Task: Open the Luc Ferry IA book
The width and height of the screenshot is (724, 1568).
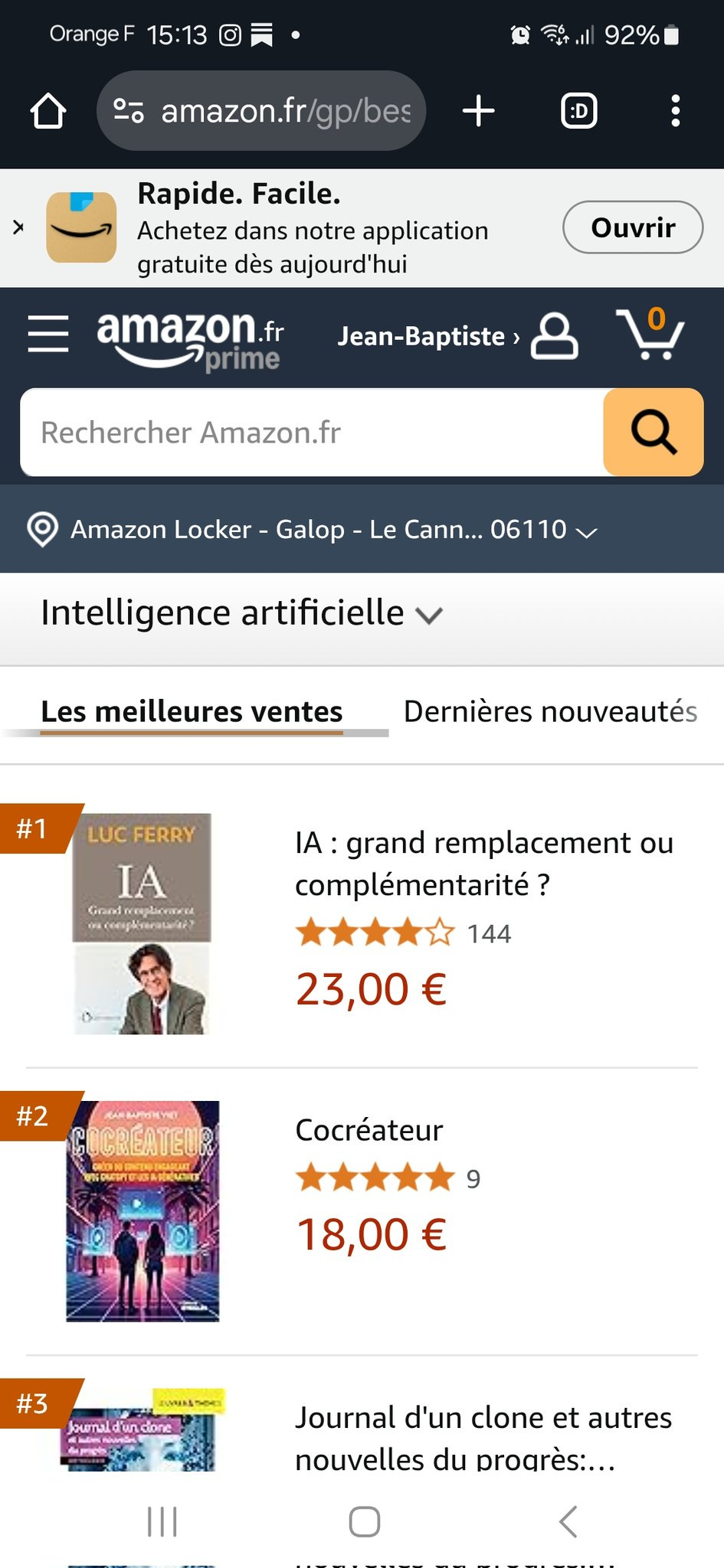Action: tap(483, 863)
